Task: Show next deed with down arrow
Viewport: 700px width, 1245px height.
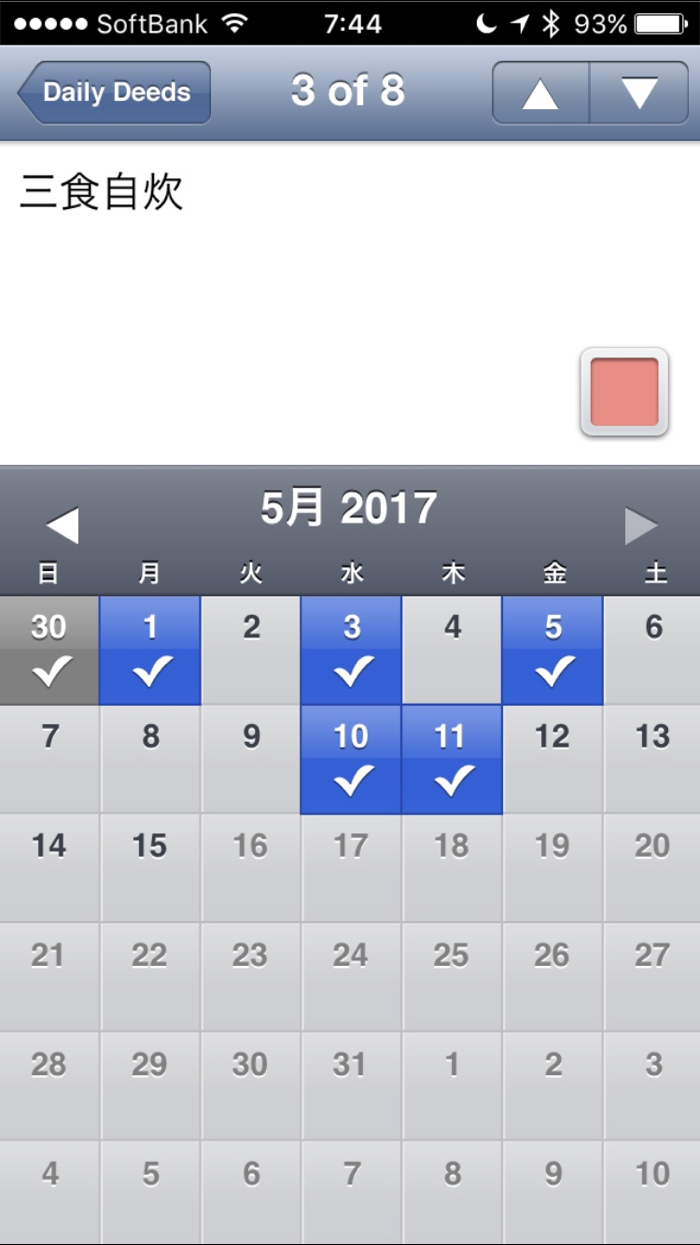Action: [639, 93]
